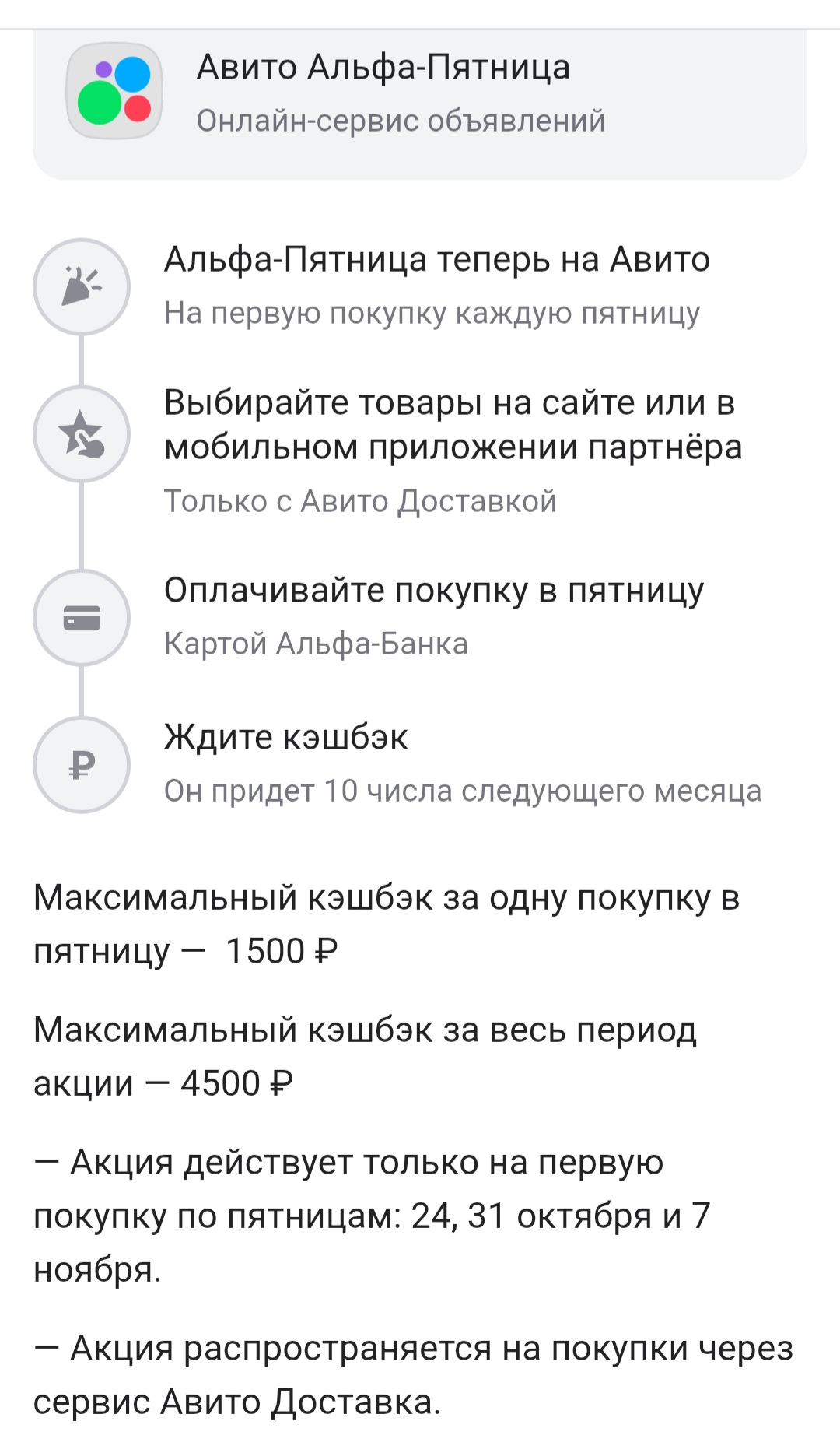Open the Авито Альфа-Пятница partner card
The image size is (840, 1449).
418,93
